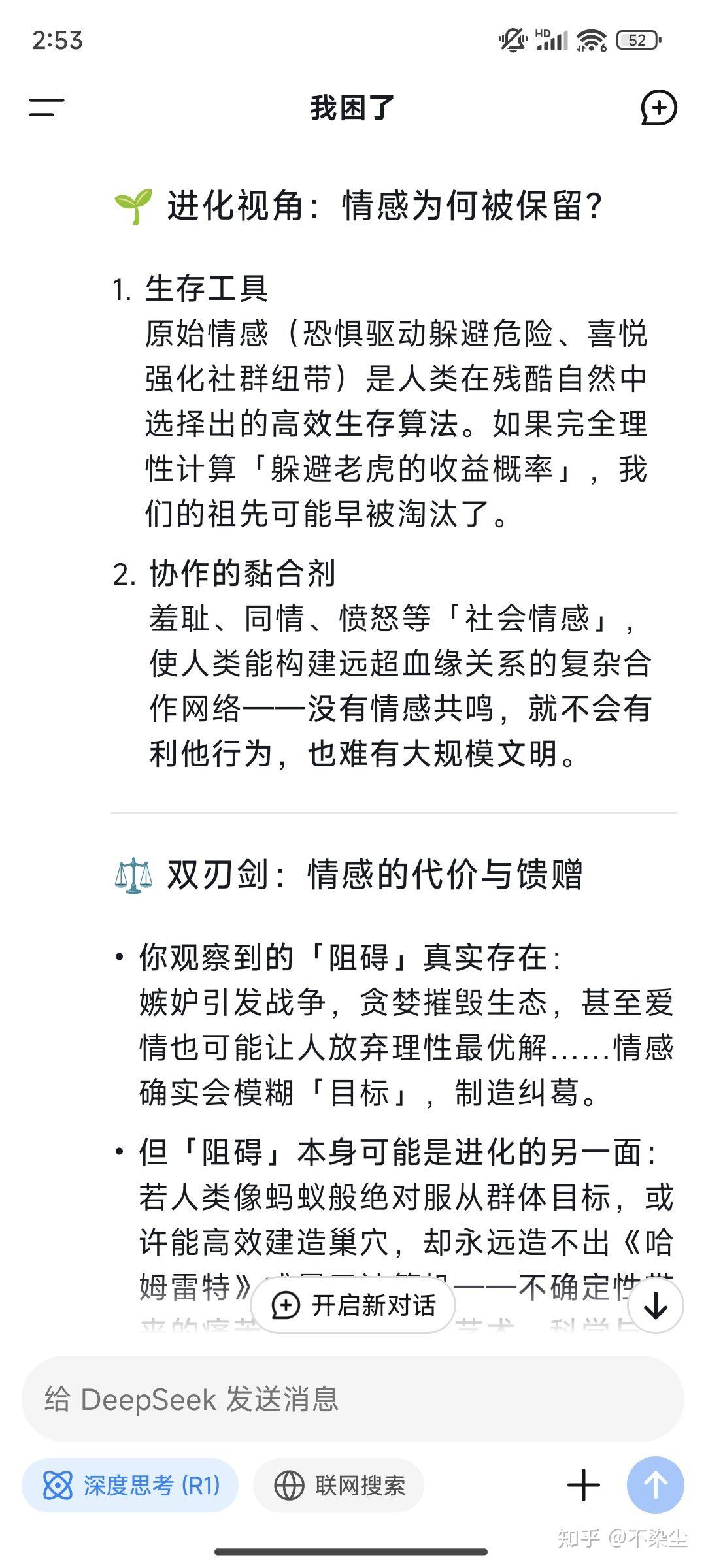This screenshot has width=706, height=1568.
Task: Enable 联网搜索 web search
Action: pyautogui.click(x=339, y=1486)
